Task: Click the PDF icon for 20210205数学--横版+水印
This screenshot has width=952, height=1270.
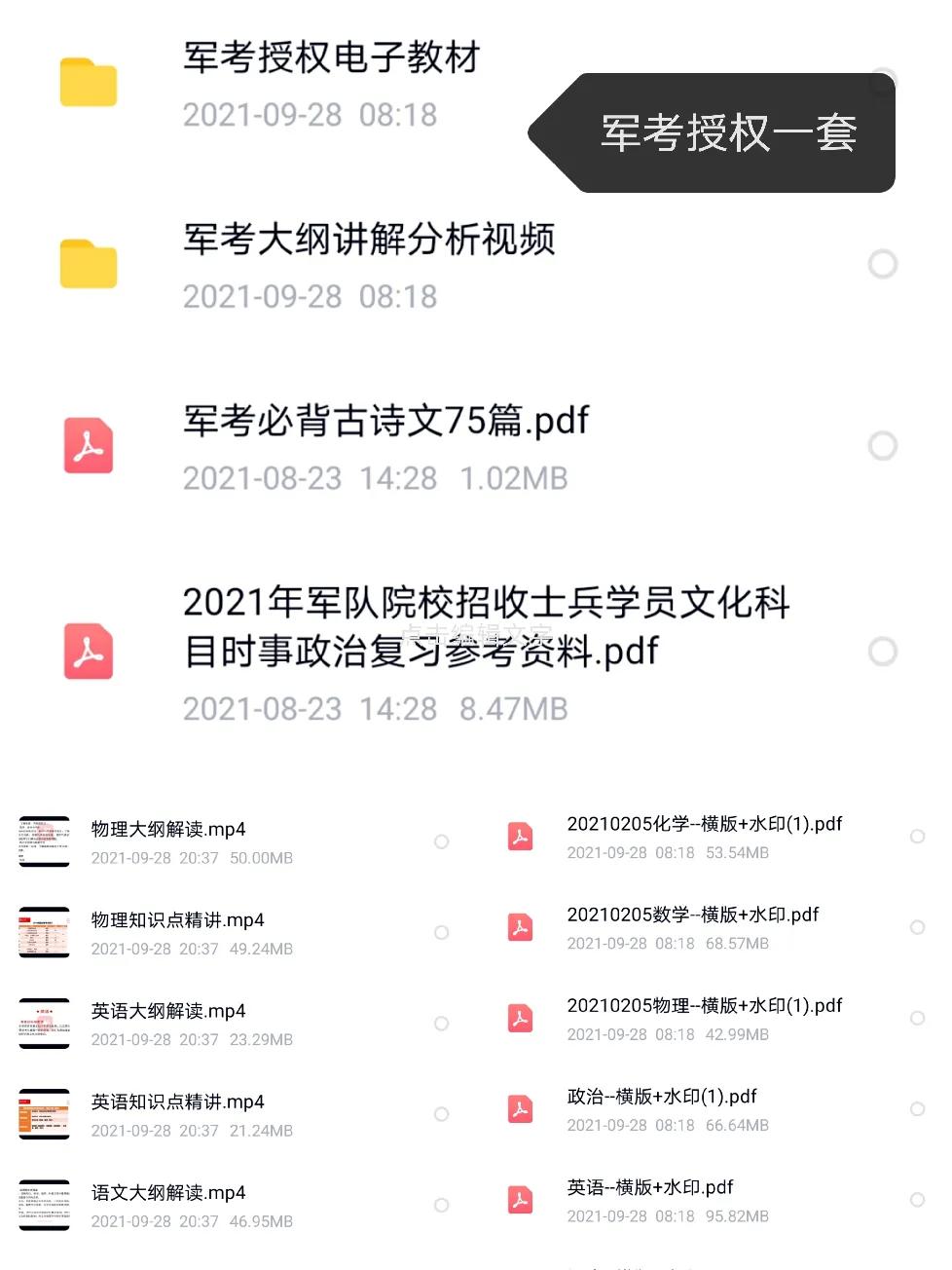Action: pos(521,927)
